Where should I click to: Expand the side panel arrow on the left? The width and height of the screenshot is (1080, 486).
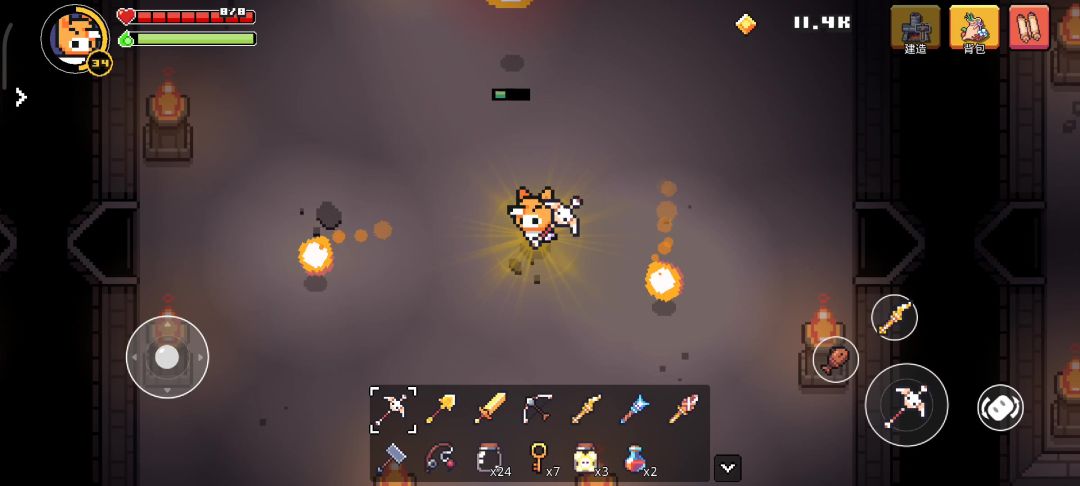click(x=21, y=97)
